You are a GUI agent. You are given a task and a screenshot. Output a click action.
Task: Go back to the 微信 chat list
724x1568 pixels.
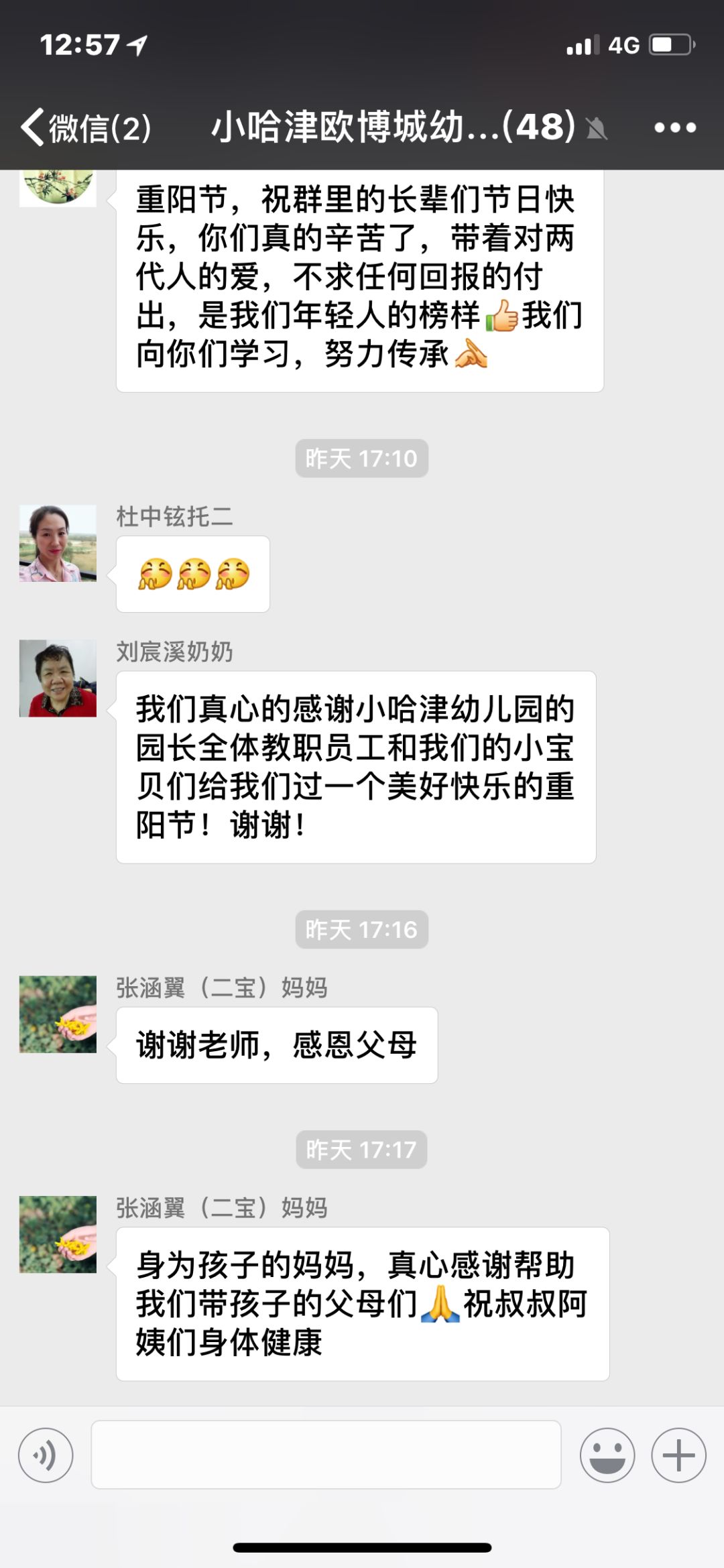tap(84, 127)
